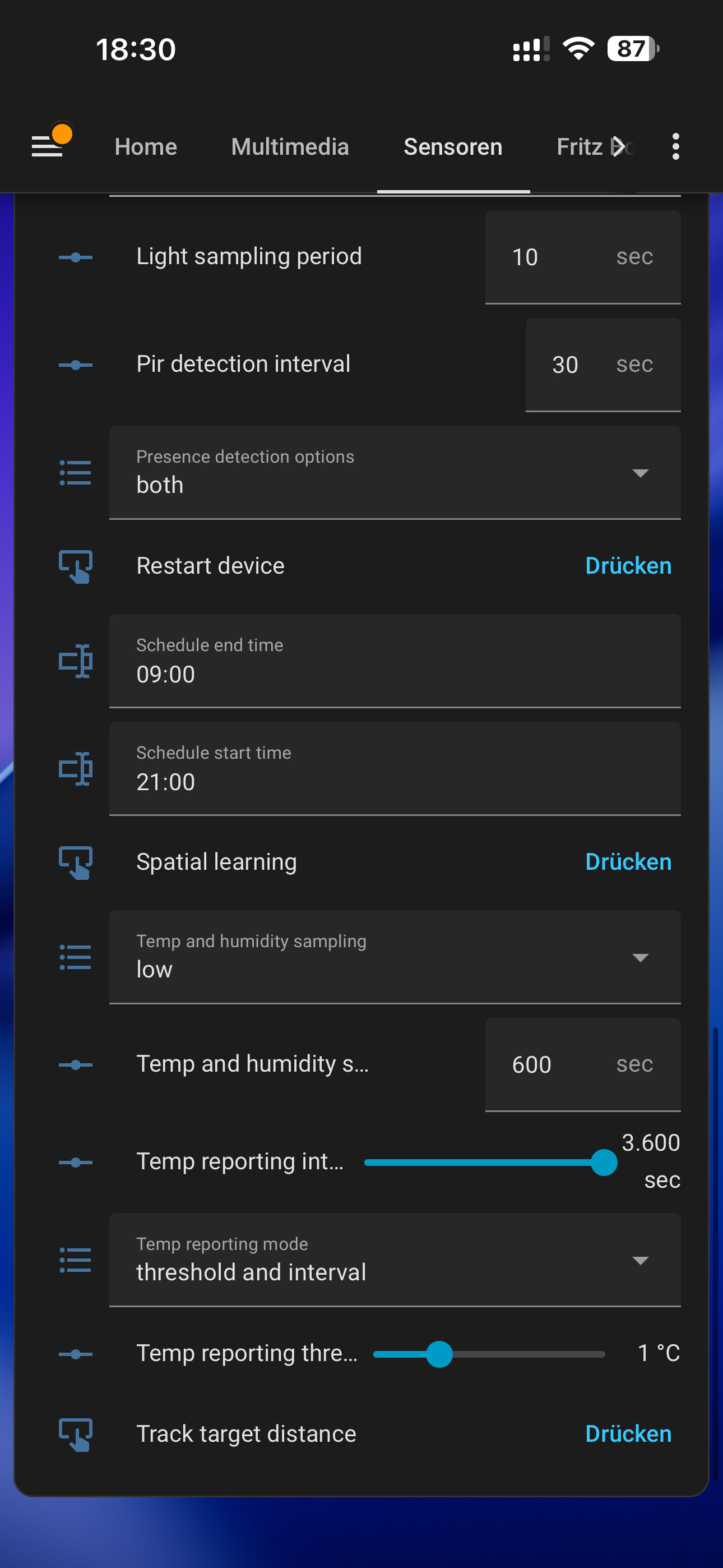Expand the Temp and humidity sampling dropdown
Viewport: 723px width, 1568px height.
[395, 957]
